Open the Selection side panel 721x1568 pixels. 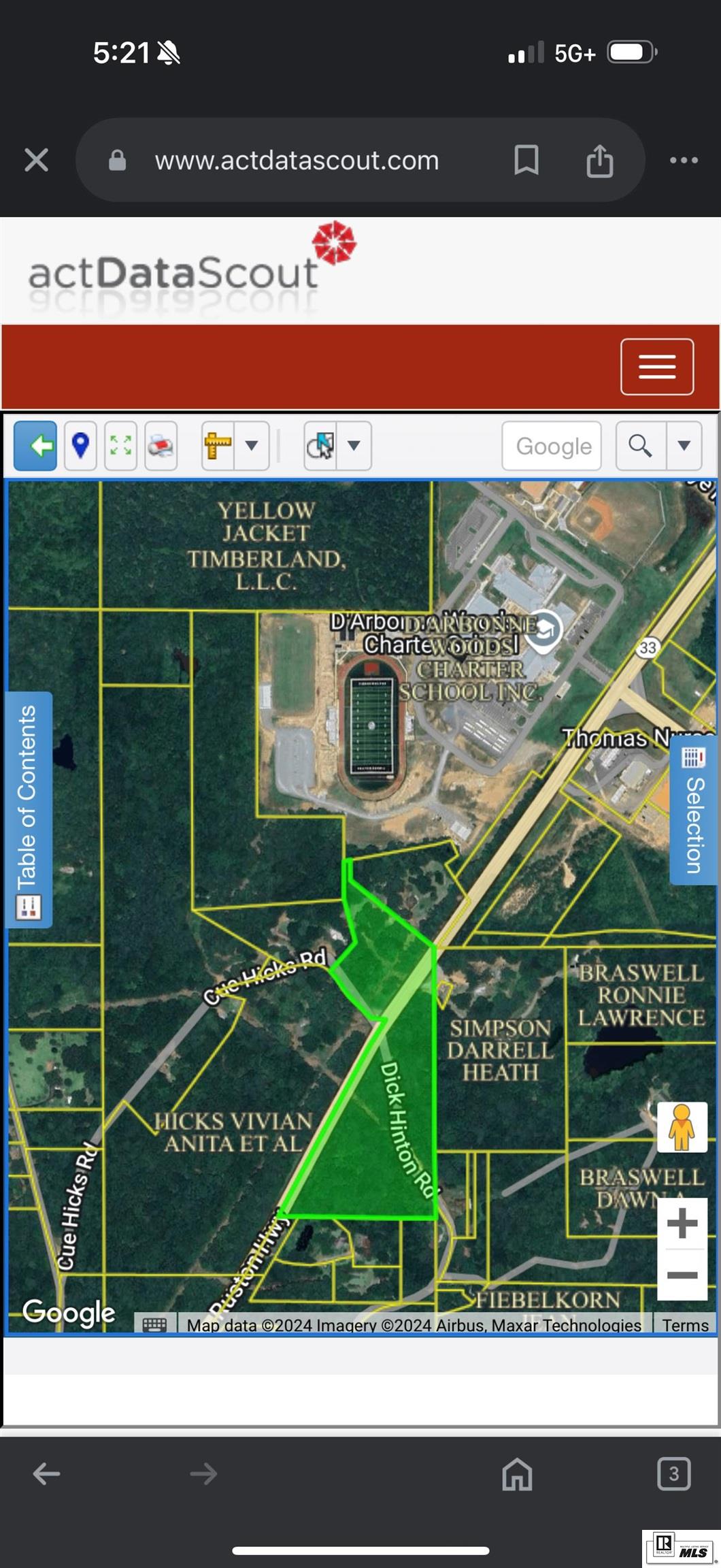point(694,813)
